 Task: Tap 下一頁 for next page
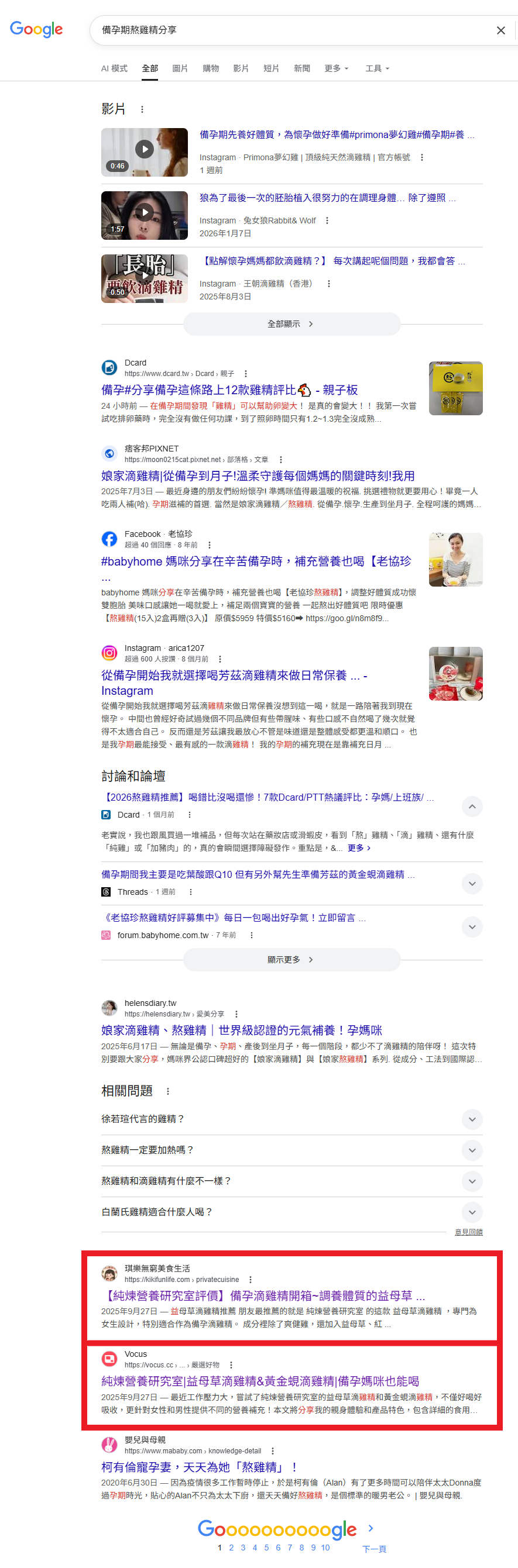373,1549
